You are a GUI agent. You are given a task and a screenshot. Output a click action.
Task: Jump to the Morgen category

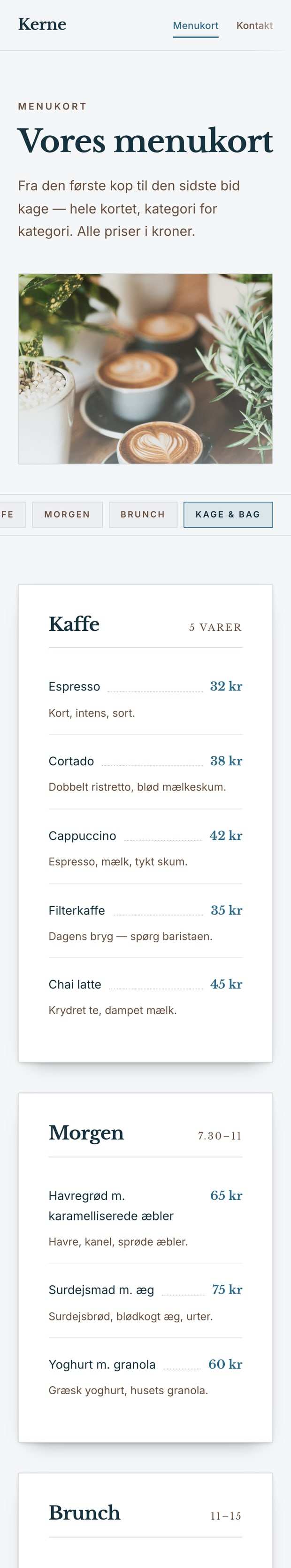click(67, 514)
